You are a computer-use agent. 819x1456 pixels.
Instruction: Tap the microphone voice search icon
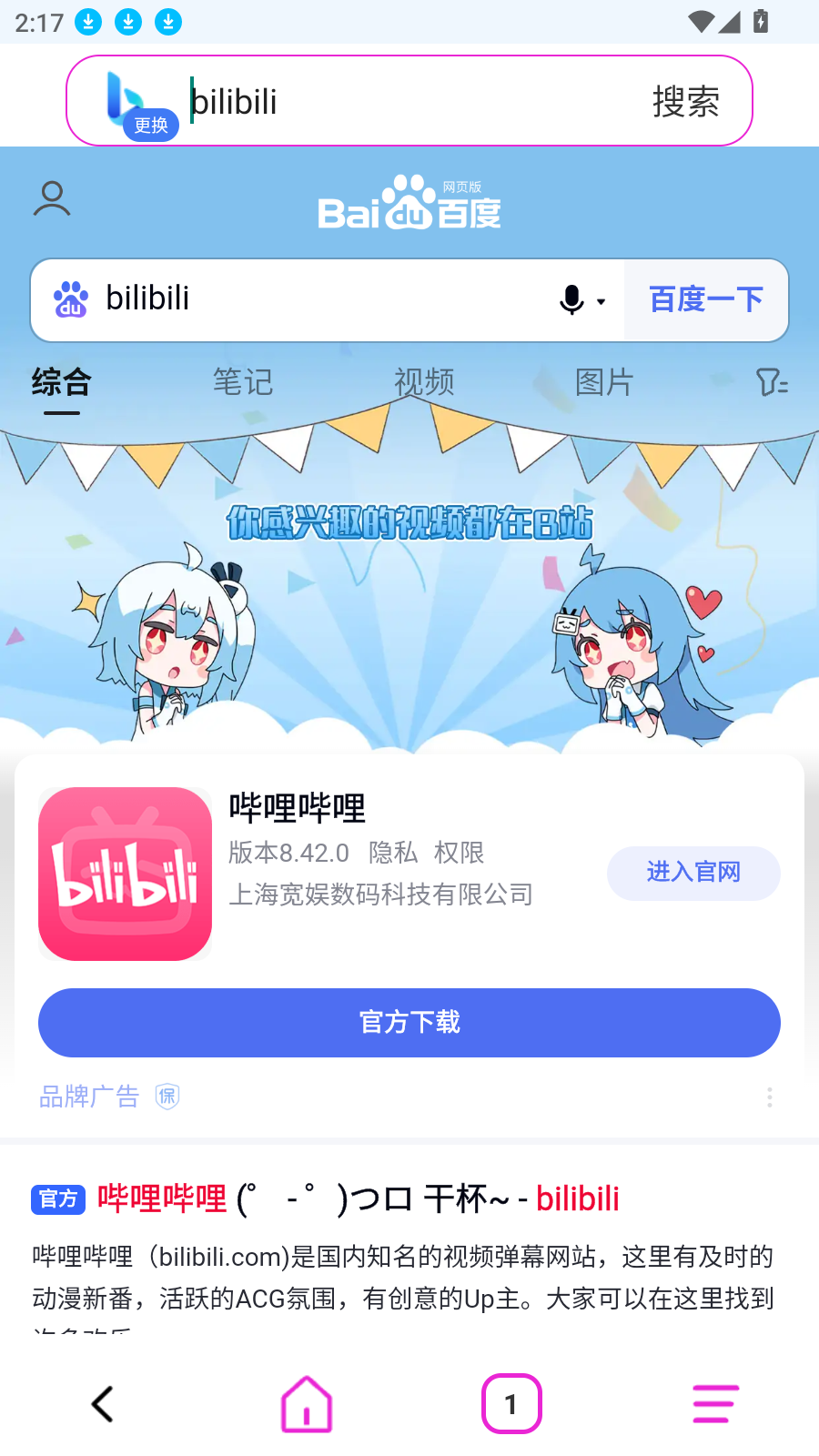pos(572,299)
